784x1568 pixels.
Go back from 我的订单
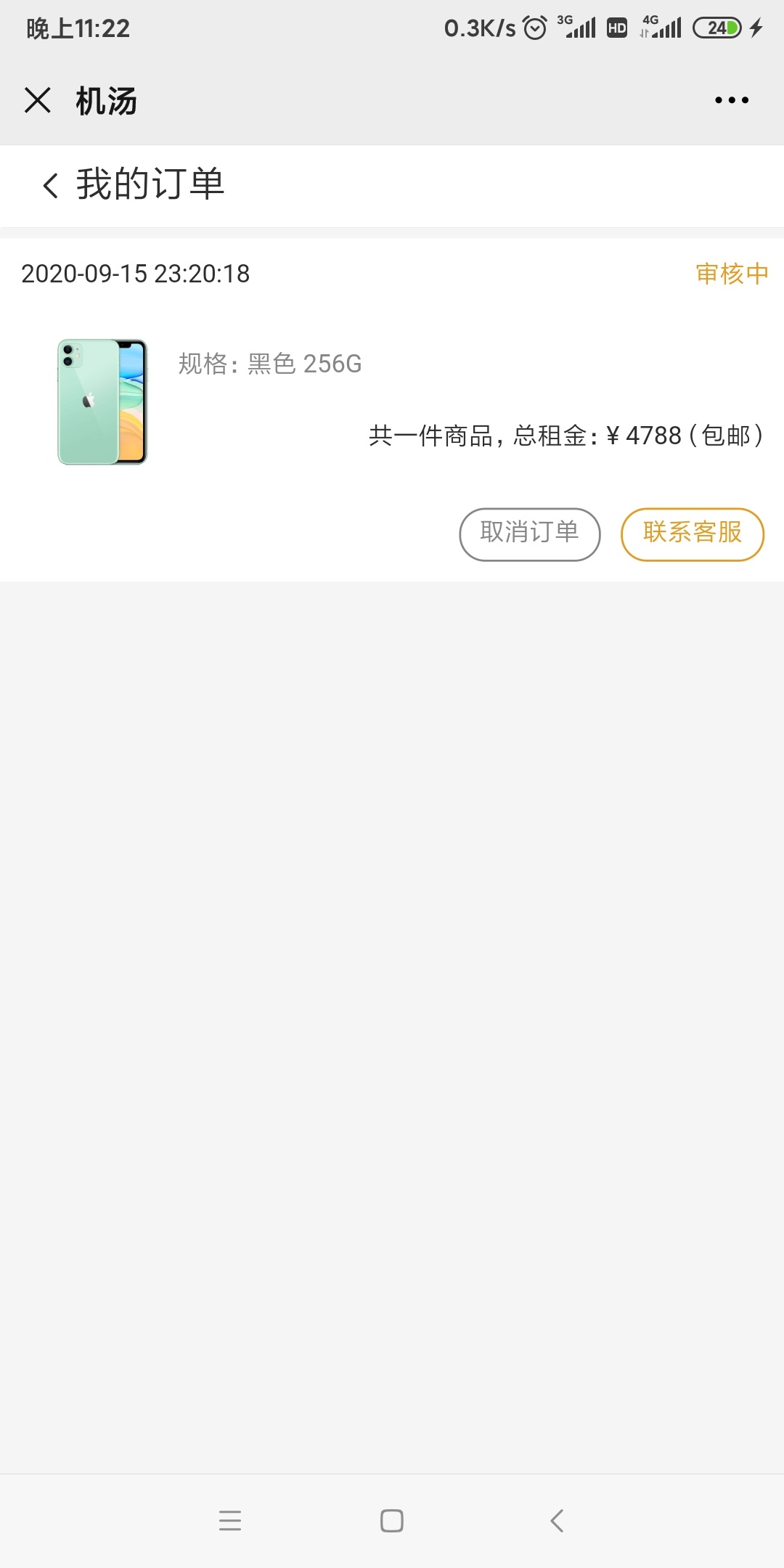(50, 185)
